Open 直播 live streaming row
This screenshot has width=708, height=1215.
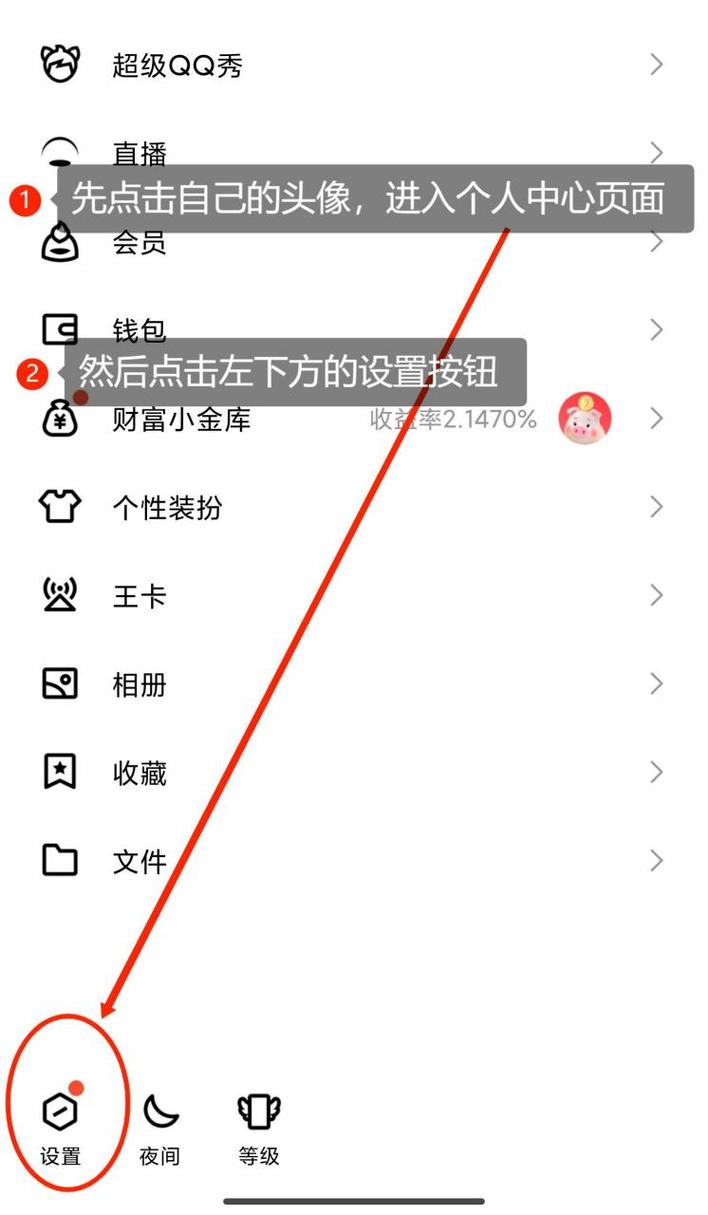pos(139,153)
